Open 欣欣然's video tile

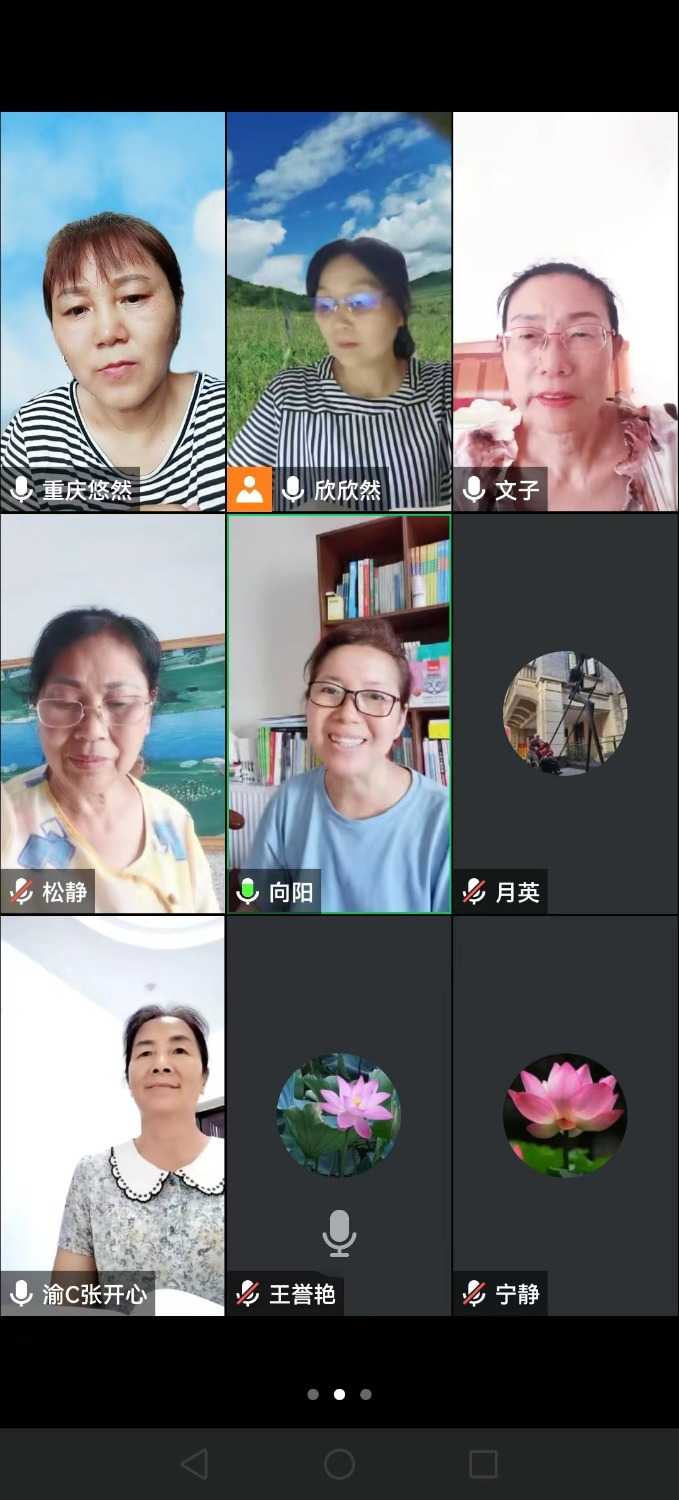click(x=339, y=311)
